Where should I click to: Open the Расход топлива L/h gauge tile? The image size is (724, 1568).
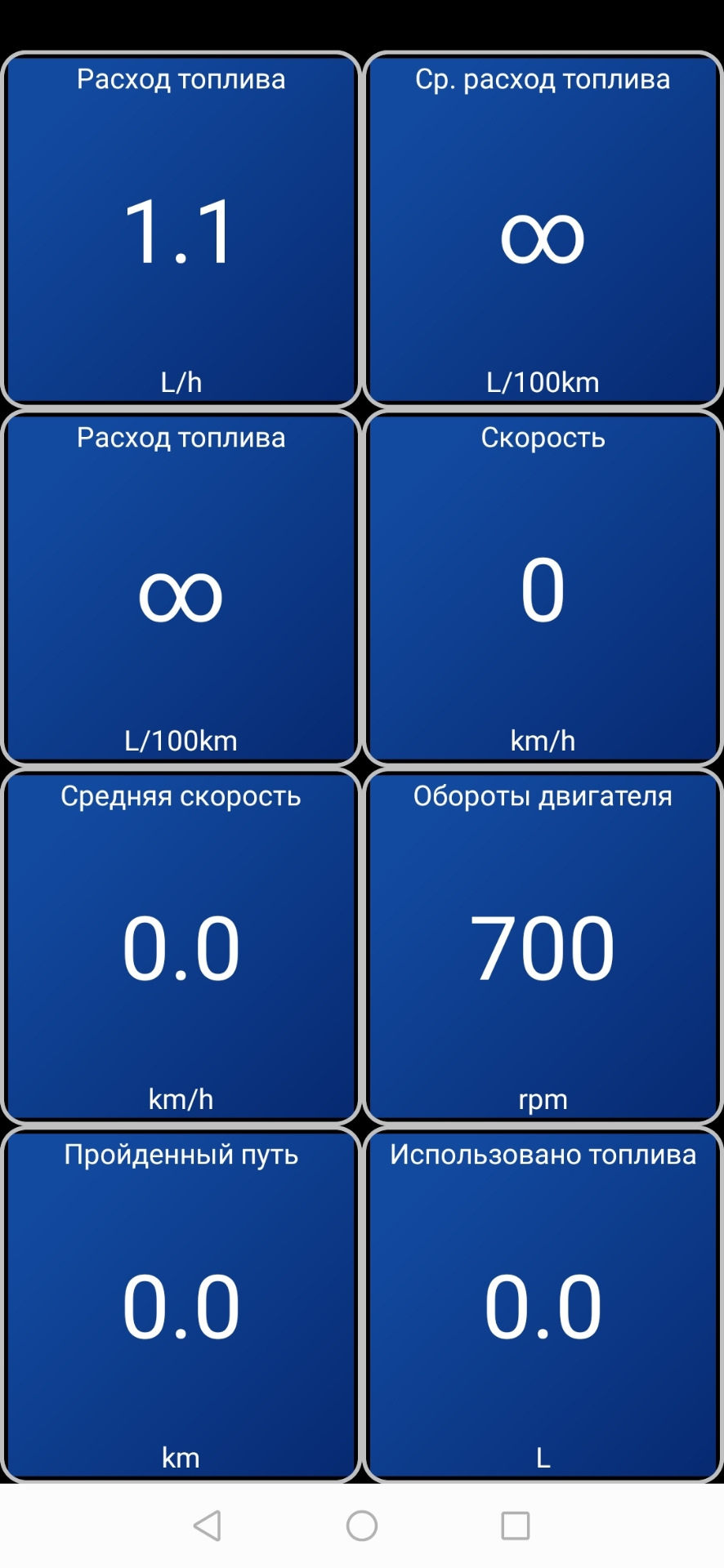(181, 229)
